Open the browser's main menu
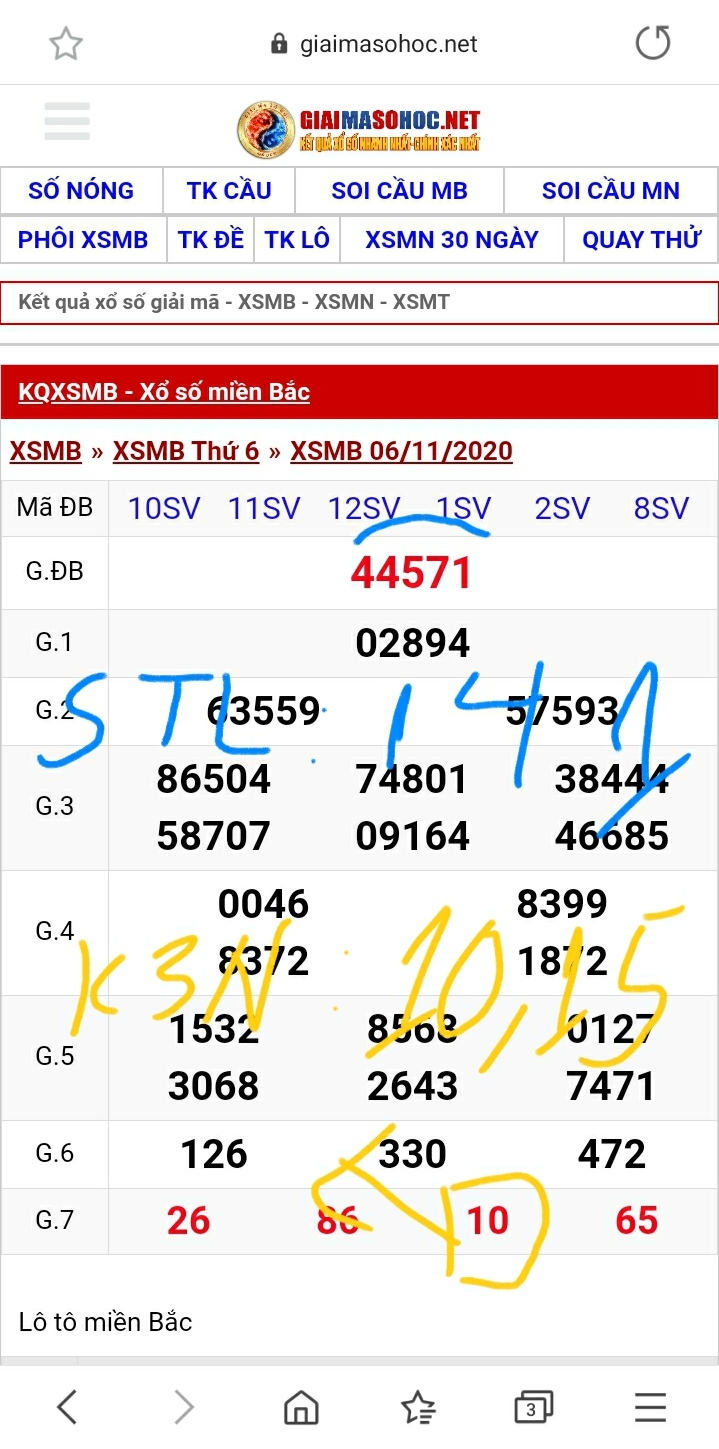The width and height of the screenshot is (719, 1449). [651, 1407]
